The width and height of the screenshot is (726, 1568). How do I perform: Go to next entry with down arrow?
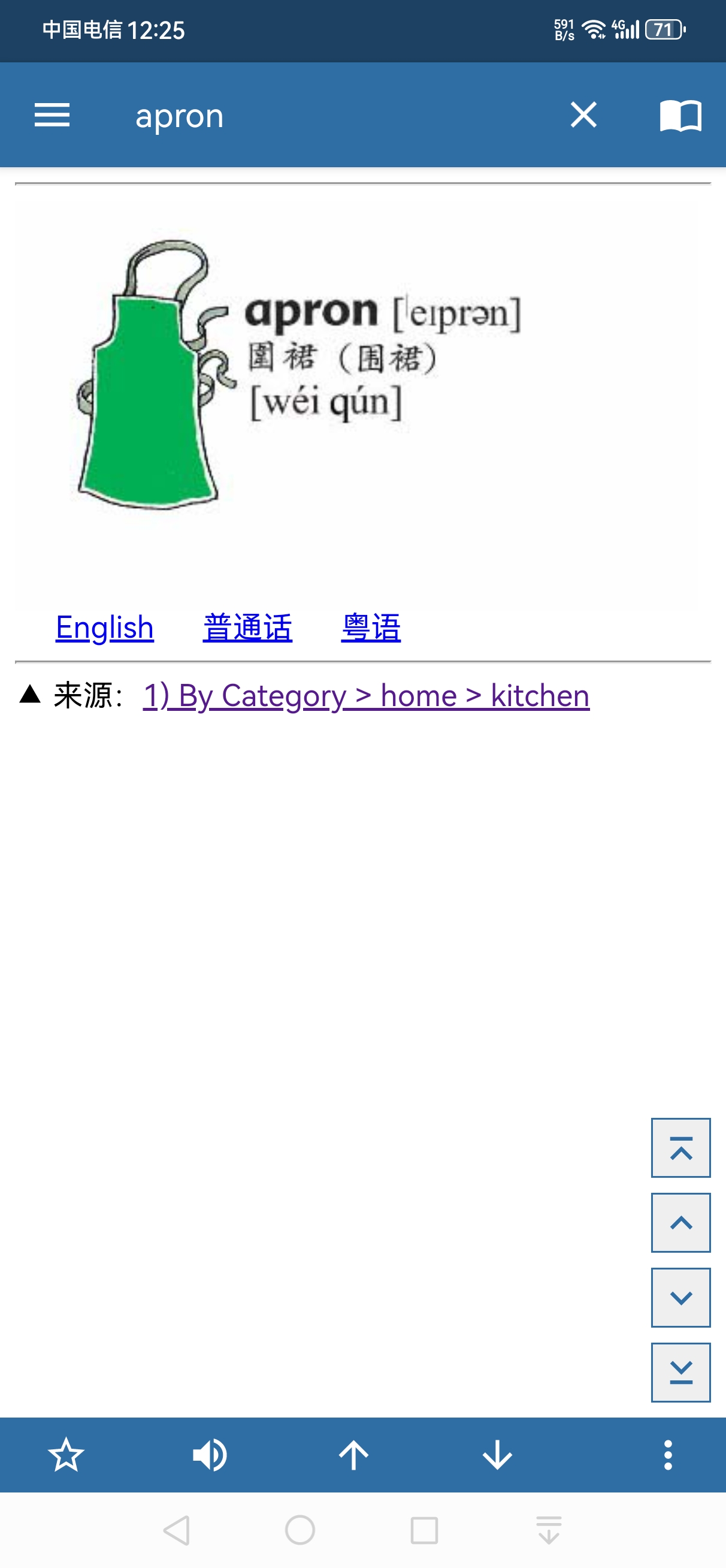click(497, 1455)
